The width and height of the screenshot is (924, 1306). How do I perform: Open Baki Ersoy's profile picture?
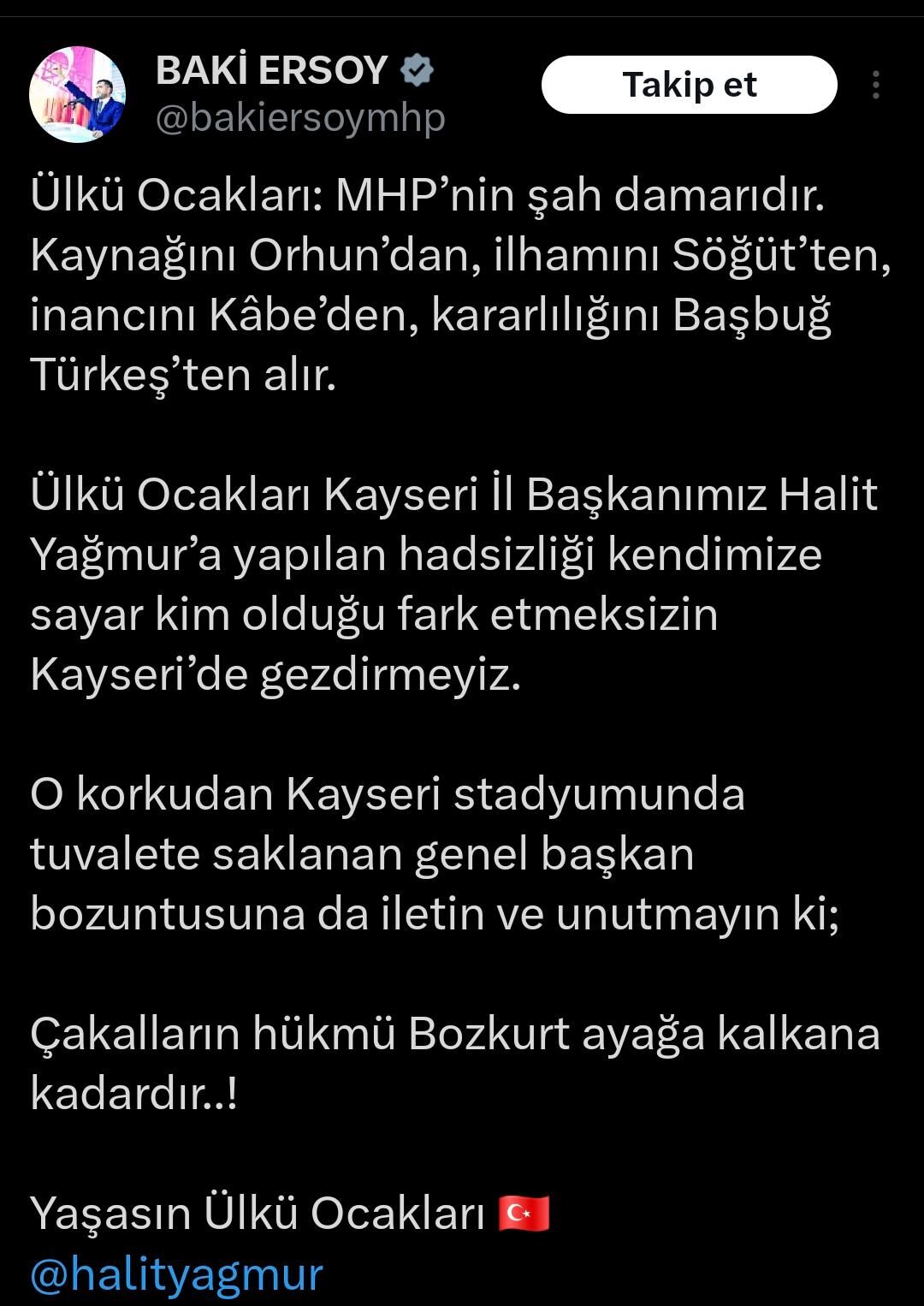point(78,95)
